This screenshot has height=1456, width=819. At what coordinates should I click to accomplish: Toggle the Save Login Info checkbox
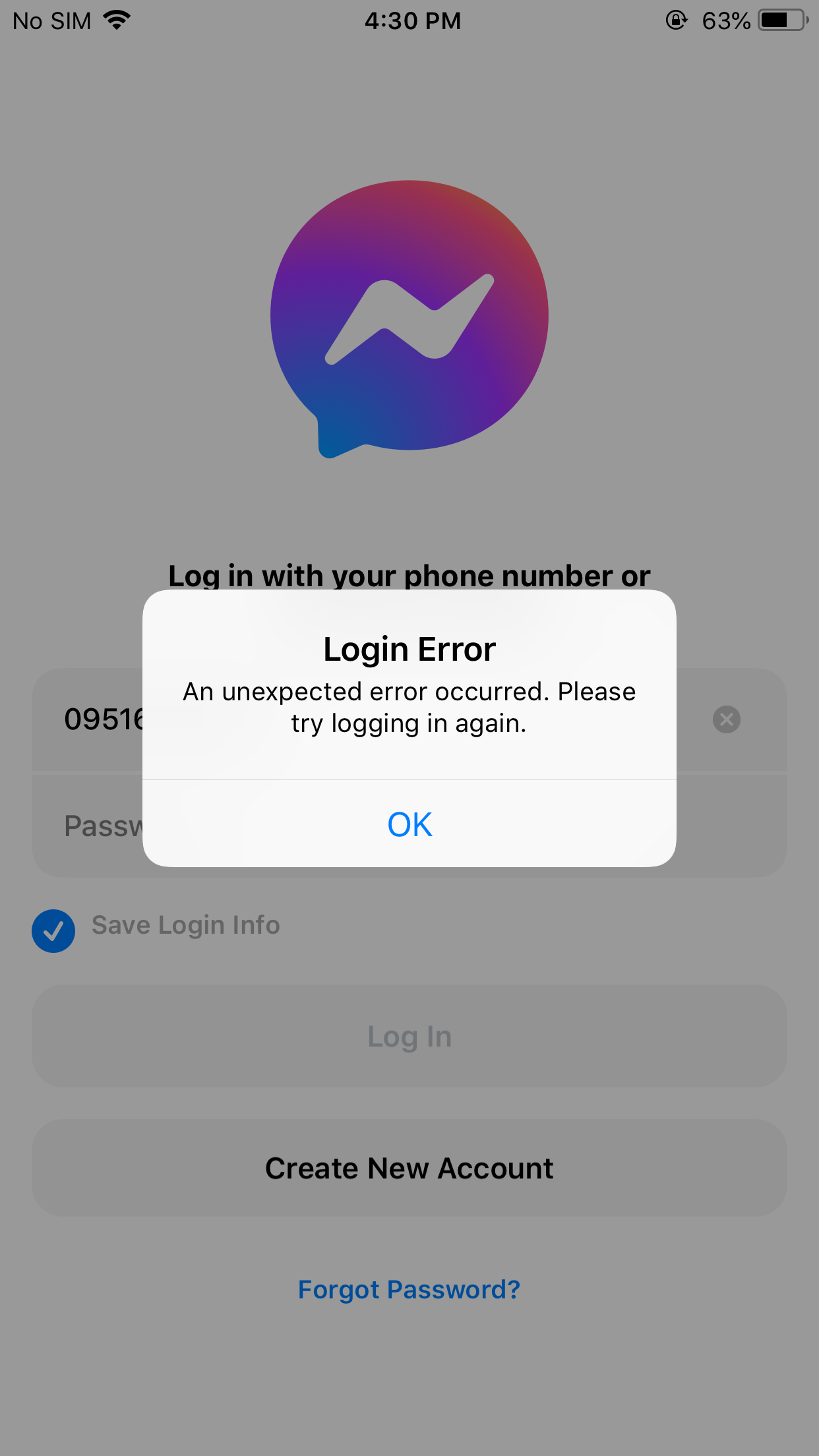(x=53, y=930)
